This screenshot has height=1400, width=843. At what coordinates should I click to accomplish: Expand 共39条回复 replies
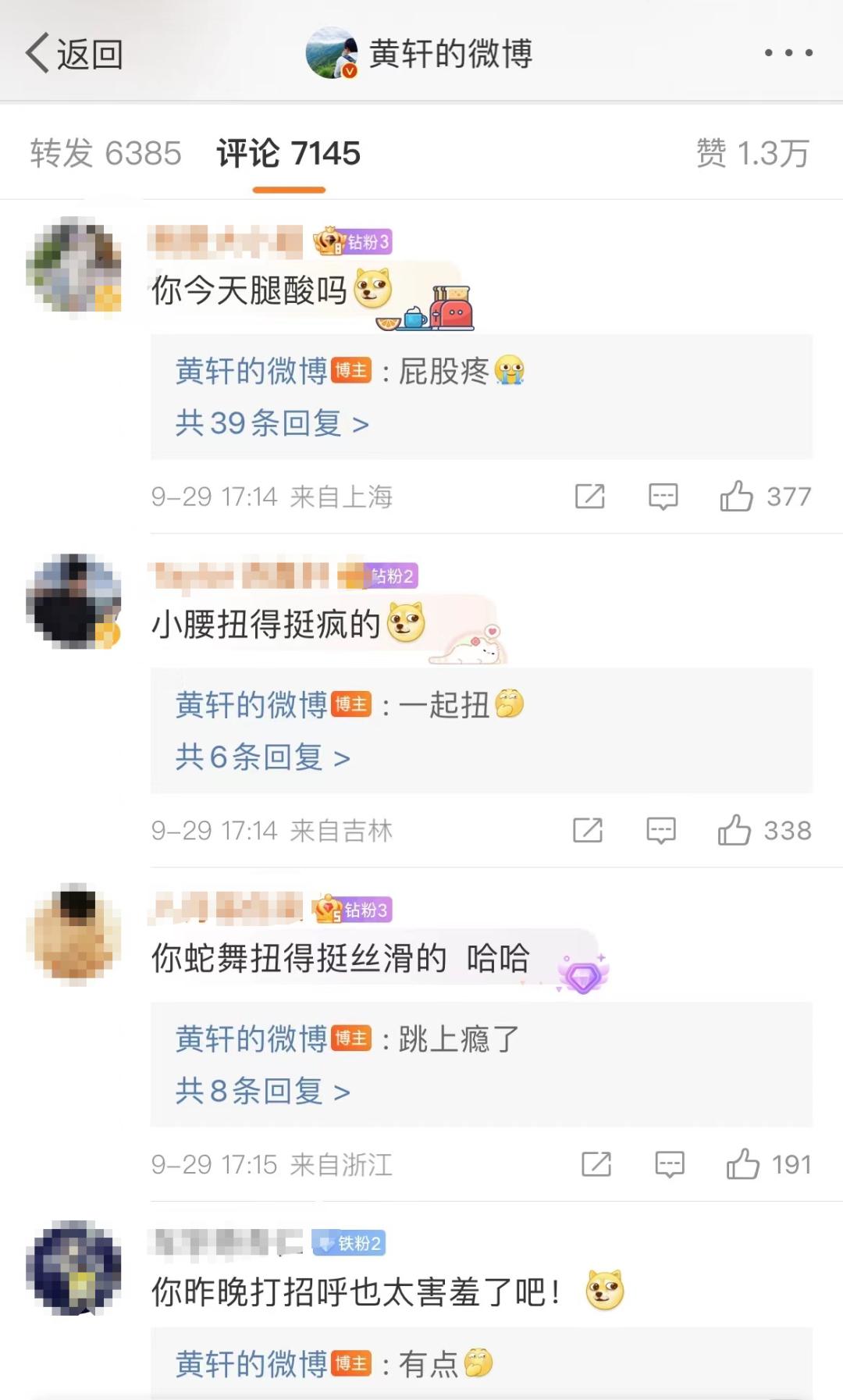tap(272, 423)
